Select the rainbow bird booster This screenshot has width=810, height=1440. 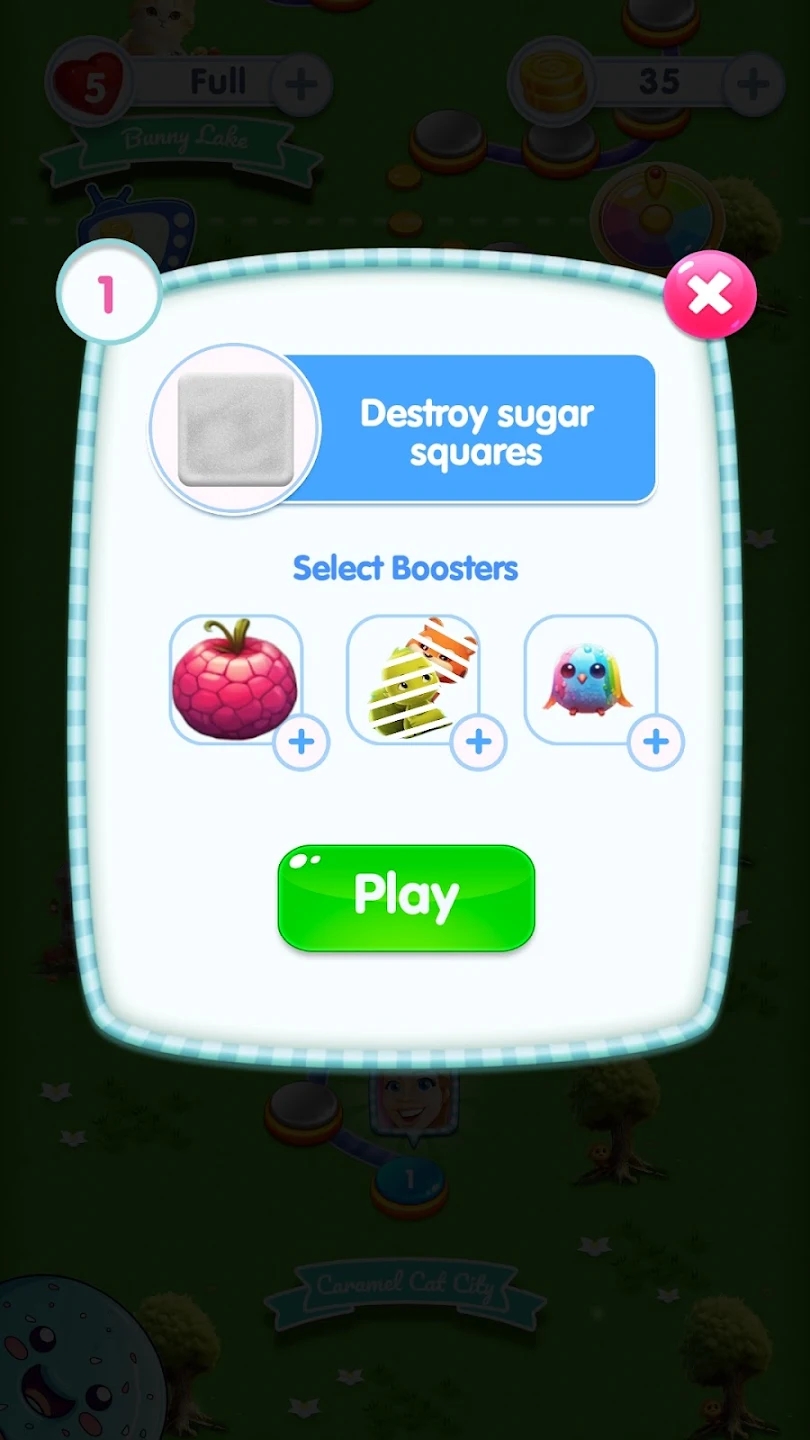(x=590, y=680)
